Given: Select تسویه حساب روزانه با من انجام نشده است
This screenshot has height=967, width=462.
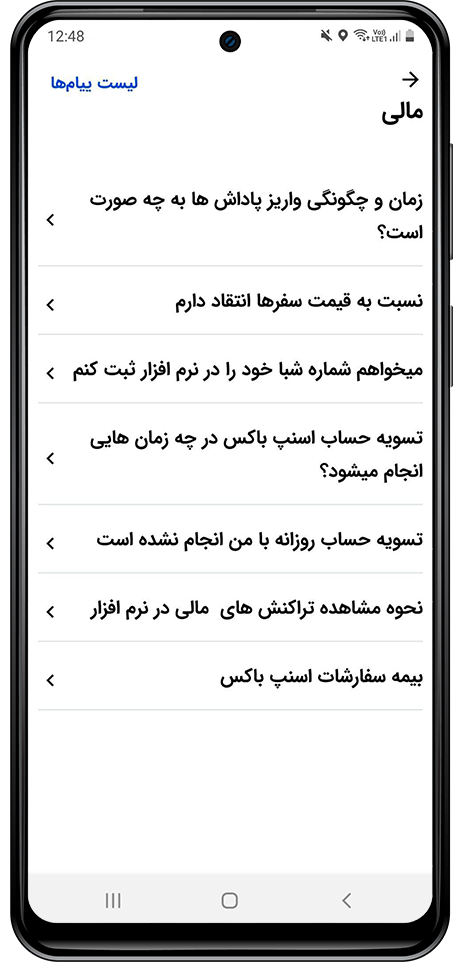Looking at the screenshot, I should [x=230, y=540].
